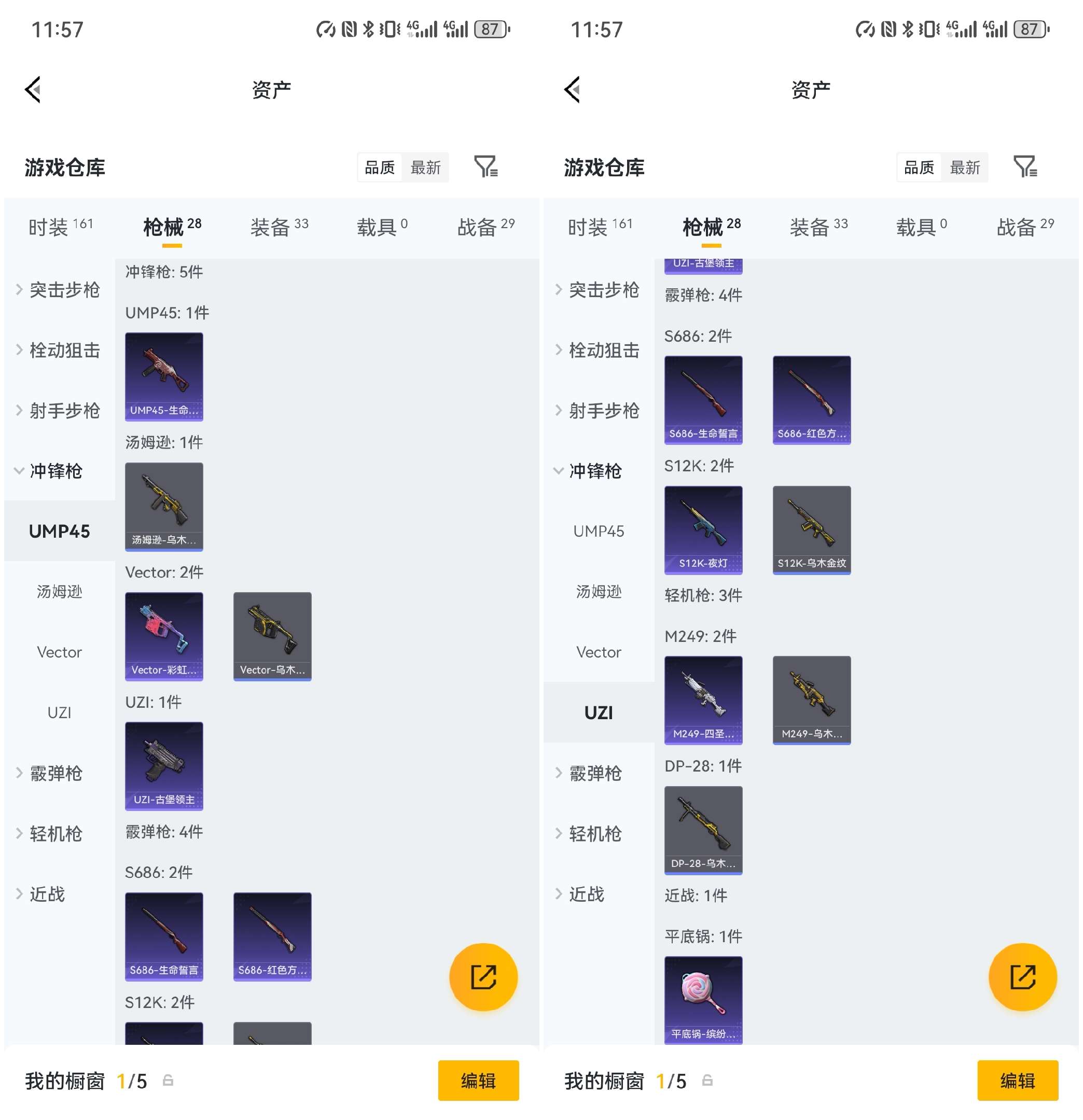Open the DP-28-乌木 skin item
The width and height of the screenshot is (1083, 1120).
tap(703, 830)
